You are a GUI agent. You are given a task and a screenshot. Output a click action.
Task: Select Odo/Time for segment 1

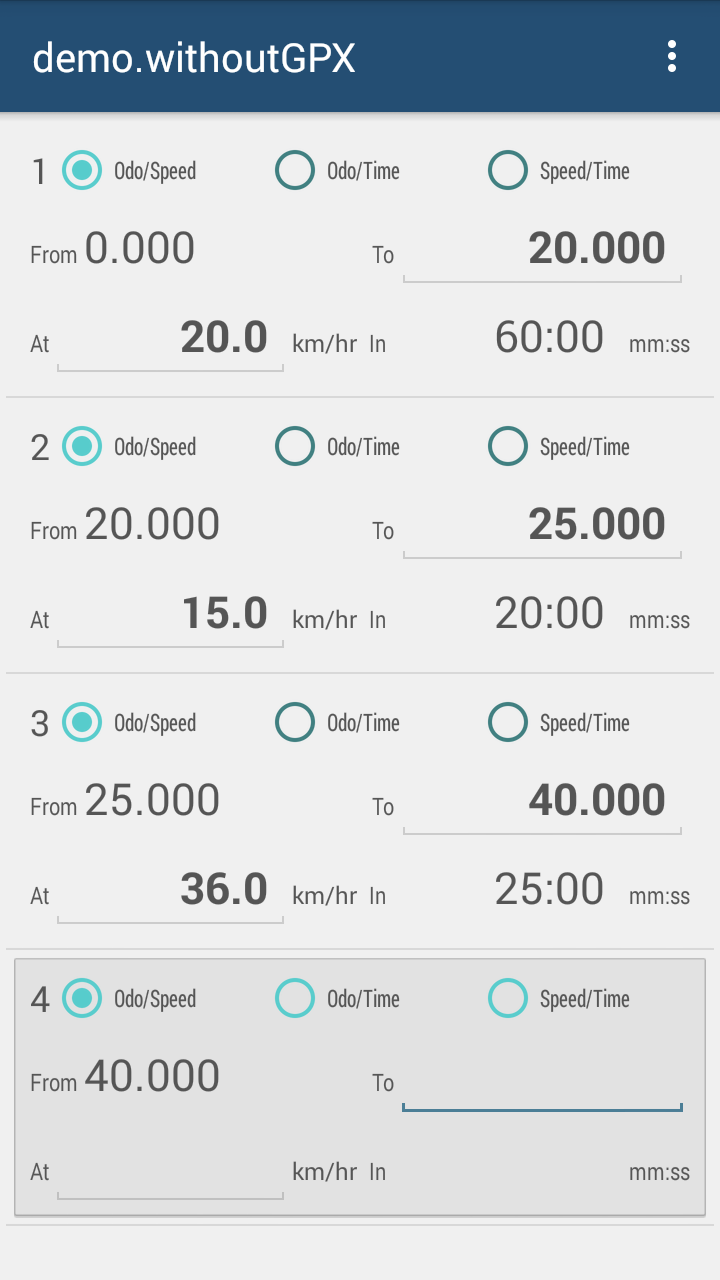click(x=338, y=170)
